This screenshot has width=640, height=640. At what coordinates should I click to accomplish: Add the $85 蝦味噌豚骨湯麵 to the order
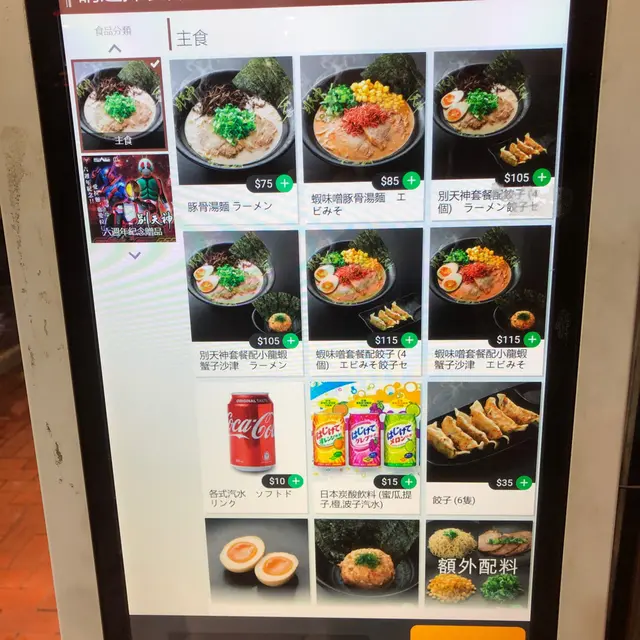click(412, 181)
